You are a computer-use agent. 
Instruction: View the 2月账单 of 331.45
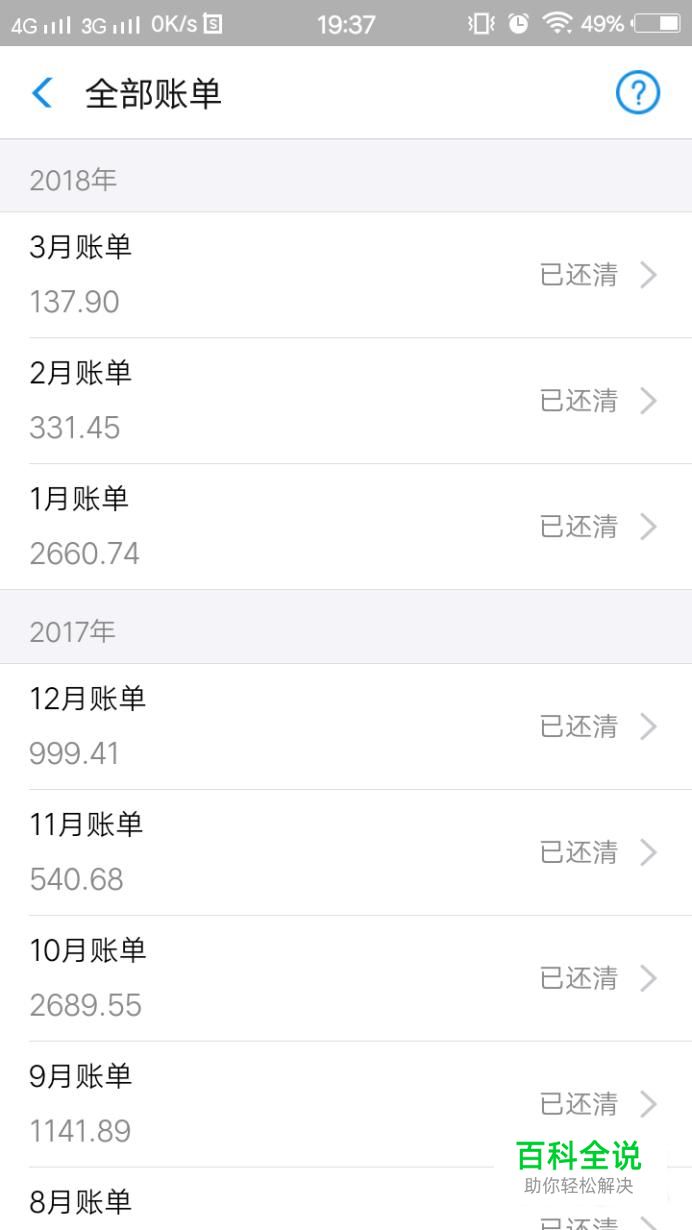click(x=346, y=401)
